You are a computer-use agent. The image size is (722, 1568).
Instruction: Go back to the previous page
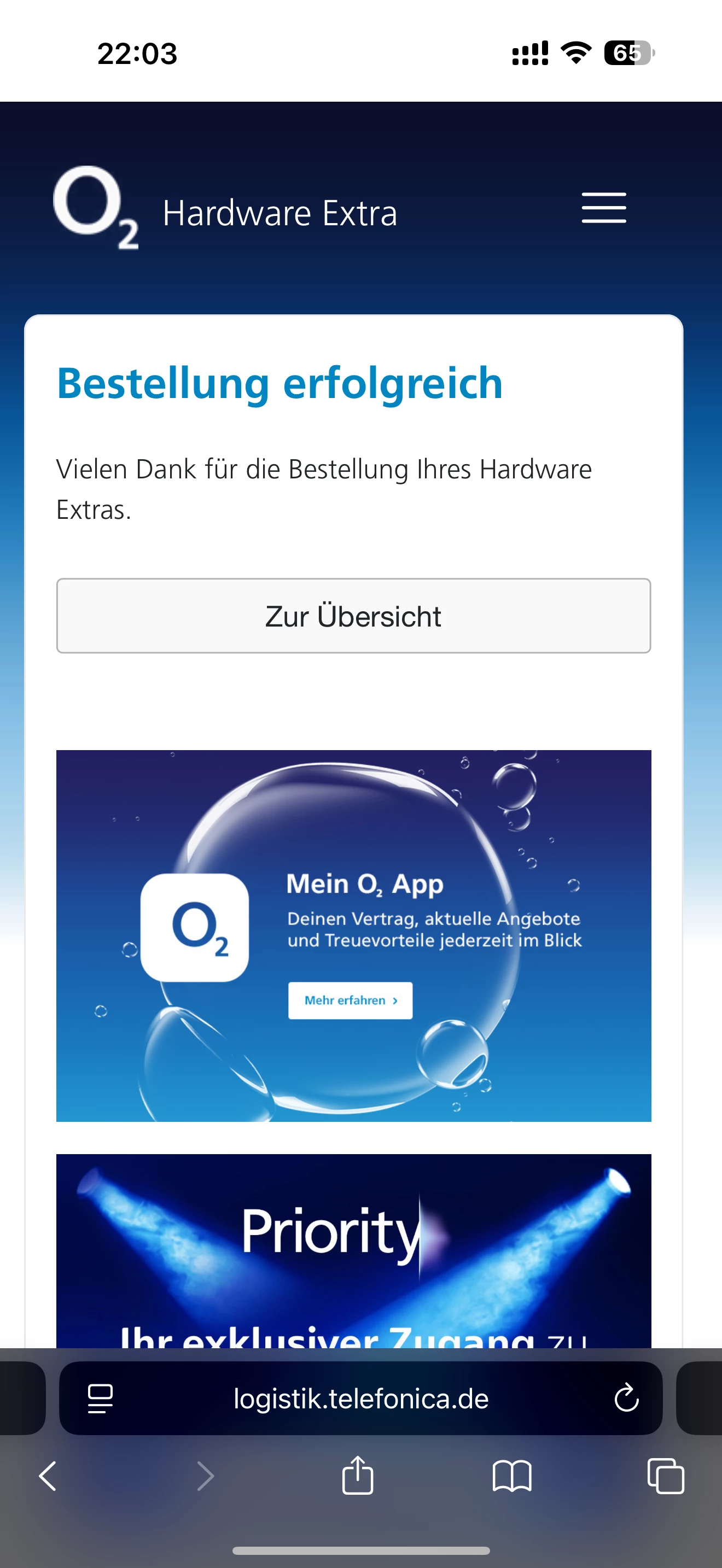(x=48, y=1476)
